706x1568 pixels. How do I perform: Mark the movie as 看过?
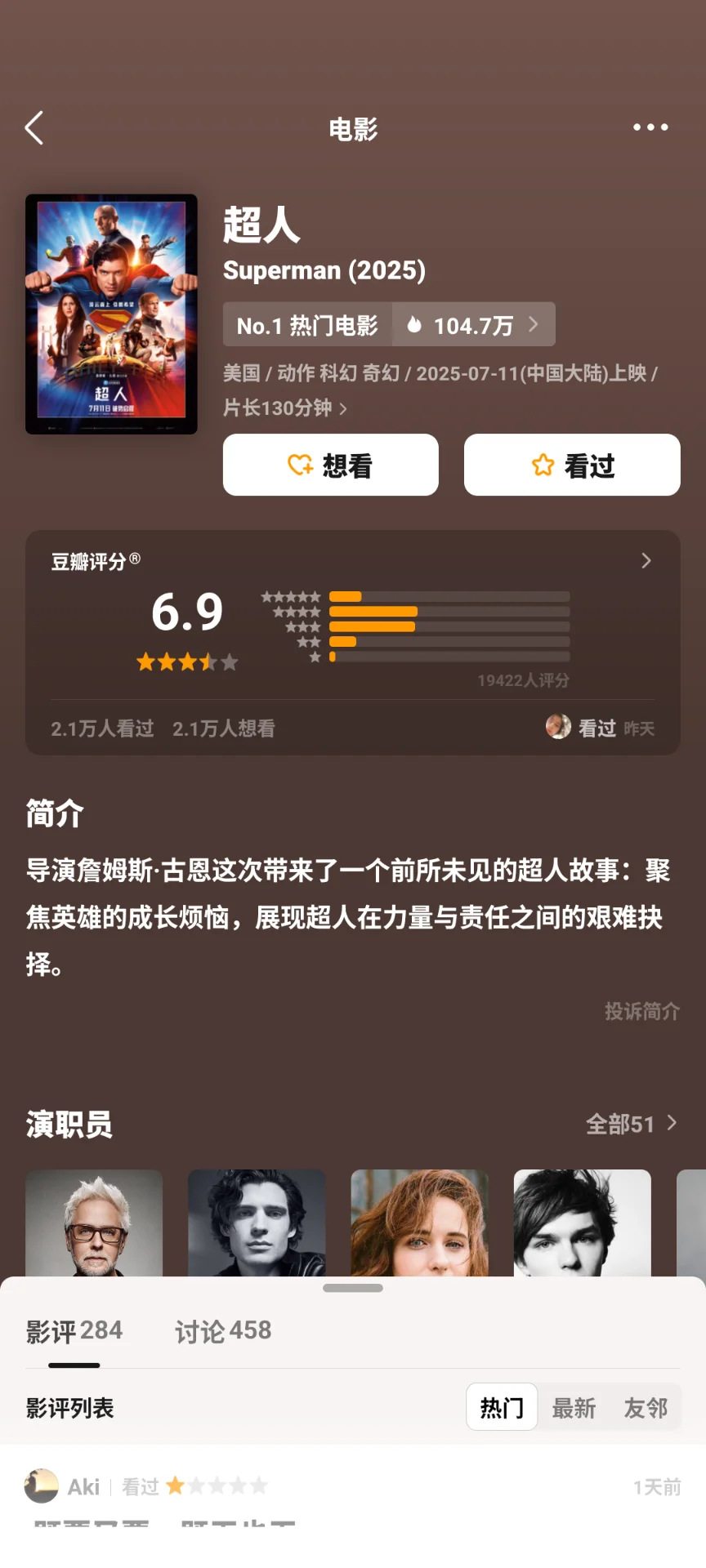coord(572,465)
